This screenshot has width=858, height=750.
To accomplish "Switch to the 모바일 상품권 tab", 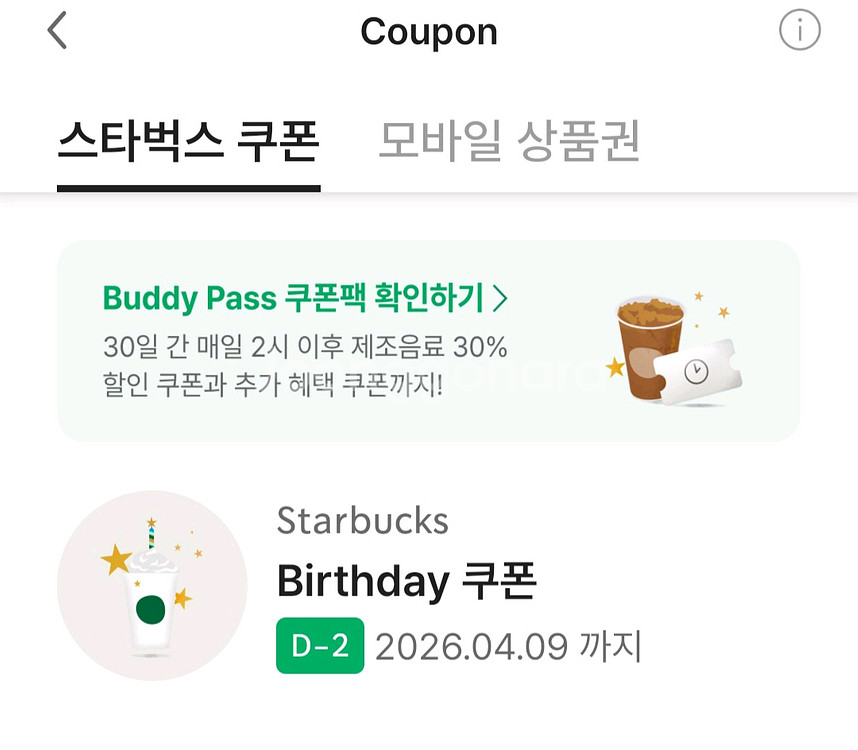I will click(x=509, y=143).
